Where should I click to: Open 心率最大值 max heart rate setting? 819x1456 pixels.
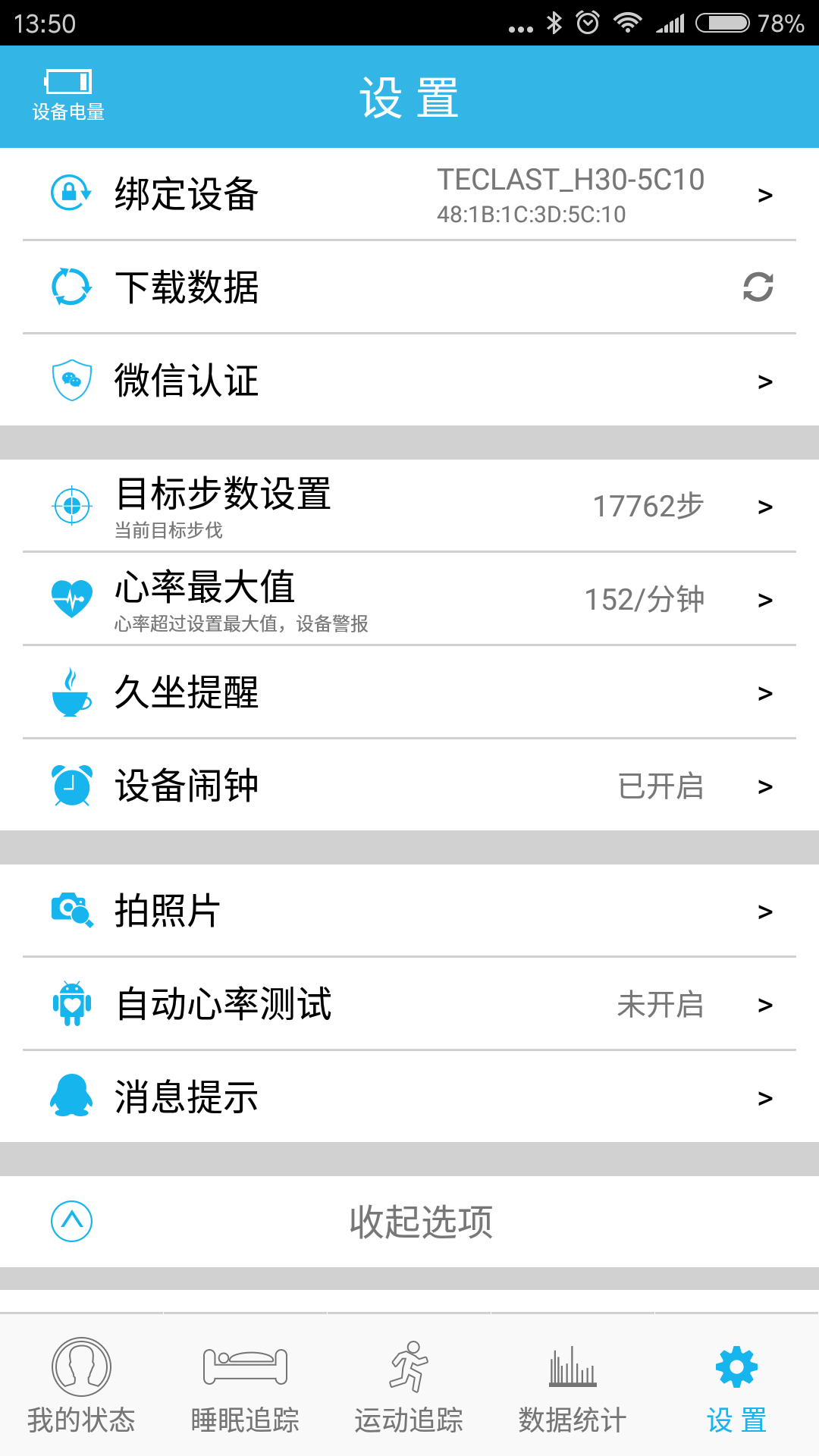[409, 599]
